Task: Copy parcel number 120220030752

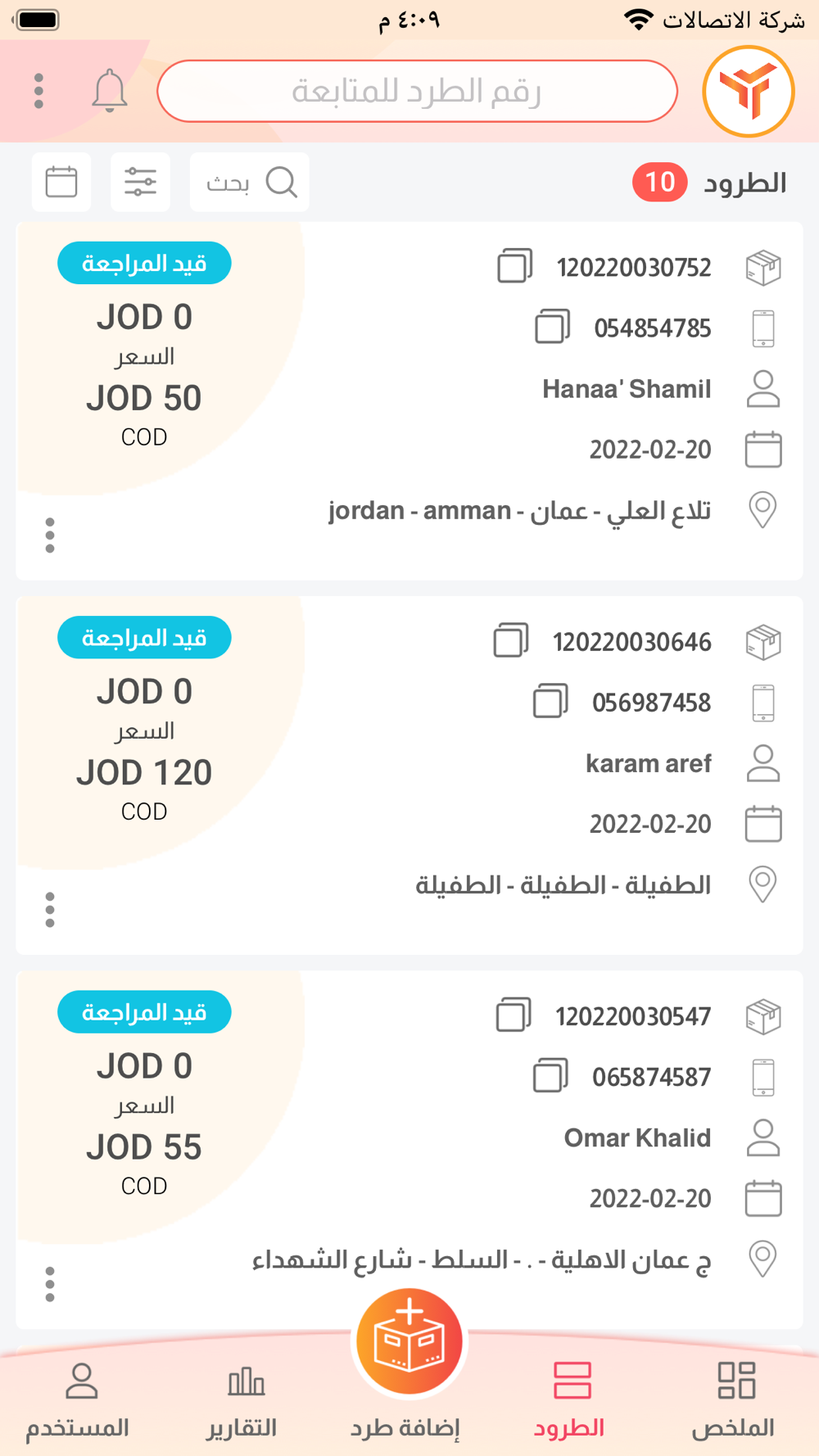Action: coord(514,266)
